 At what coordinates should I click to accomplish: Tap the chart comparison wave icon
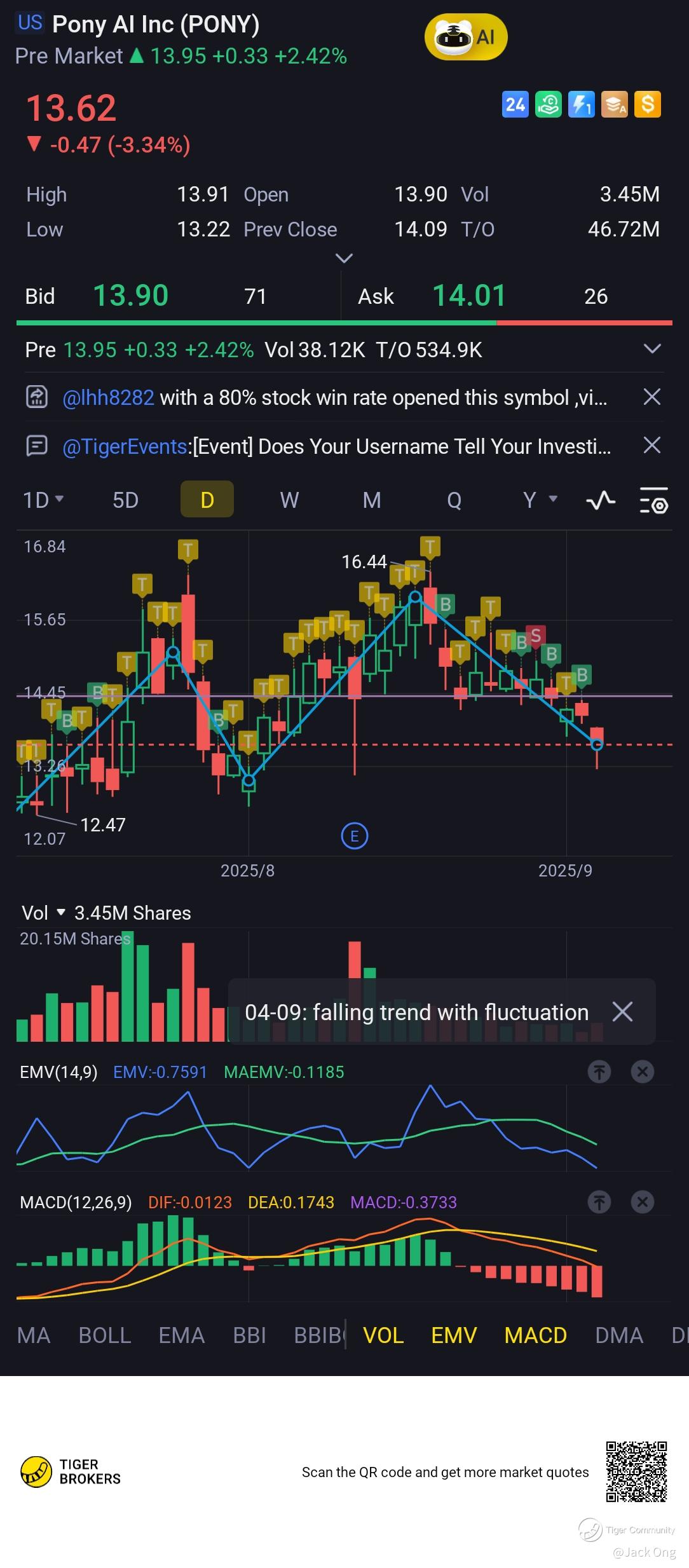[x=601, y=500]
